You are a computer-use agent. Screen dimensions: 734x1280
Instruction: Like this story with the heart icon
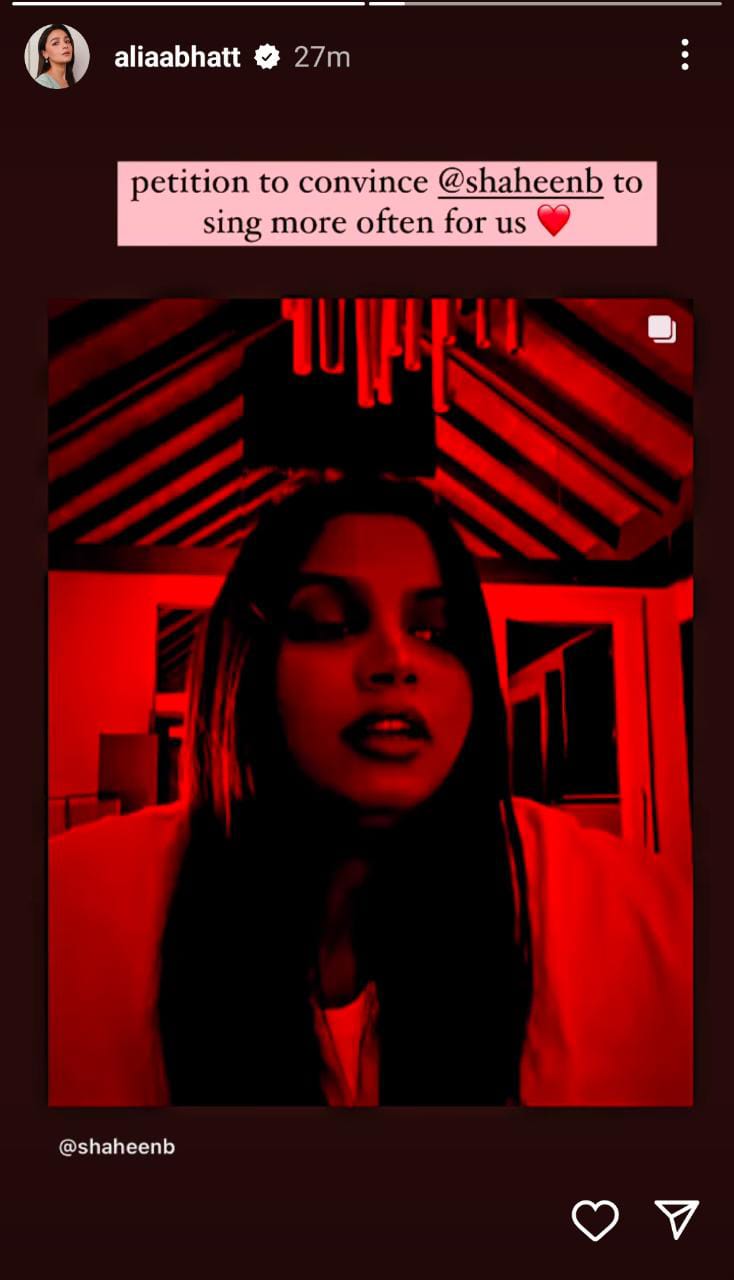(x=595, y=1220)
